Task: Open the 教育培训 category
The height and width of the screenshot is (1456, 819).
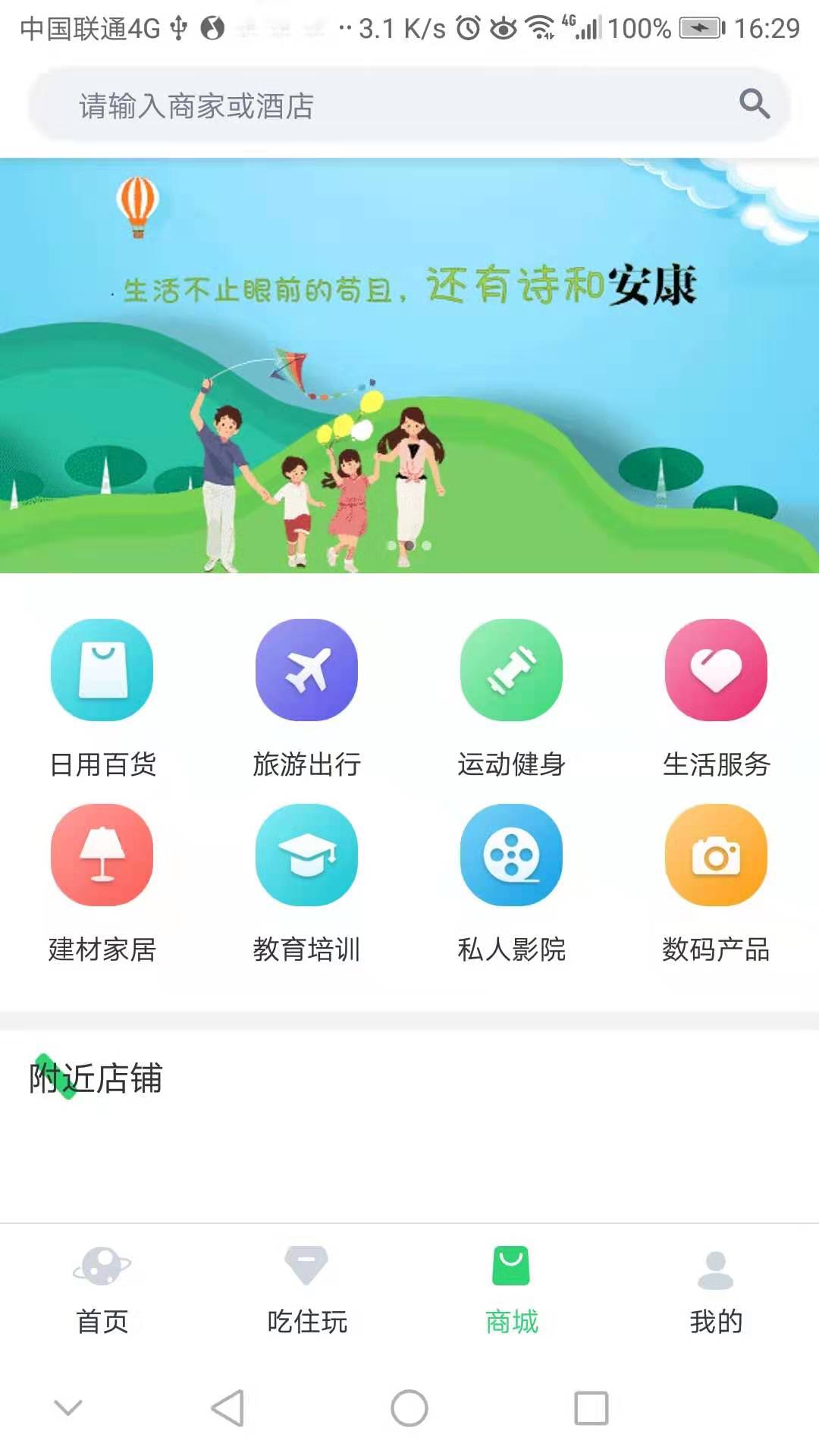Action: click(307, 883)
